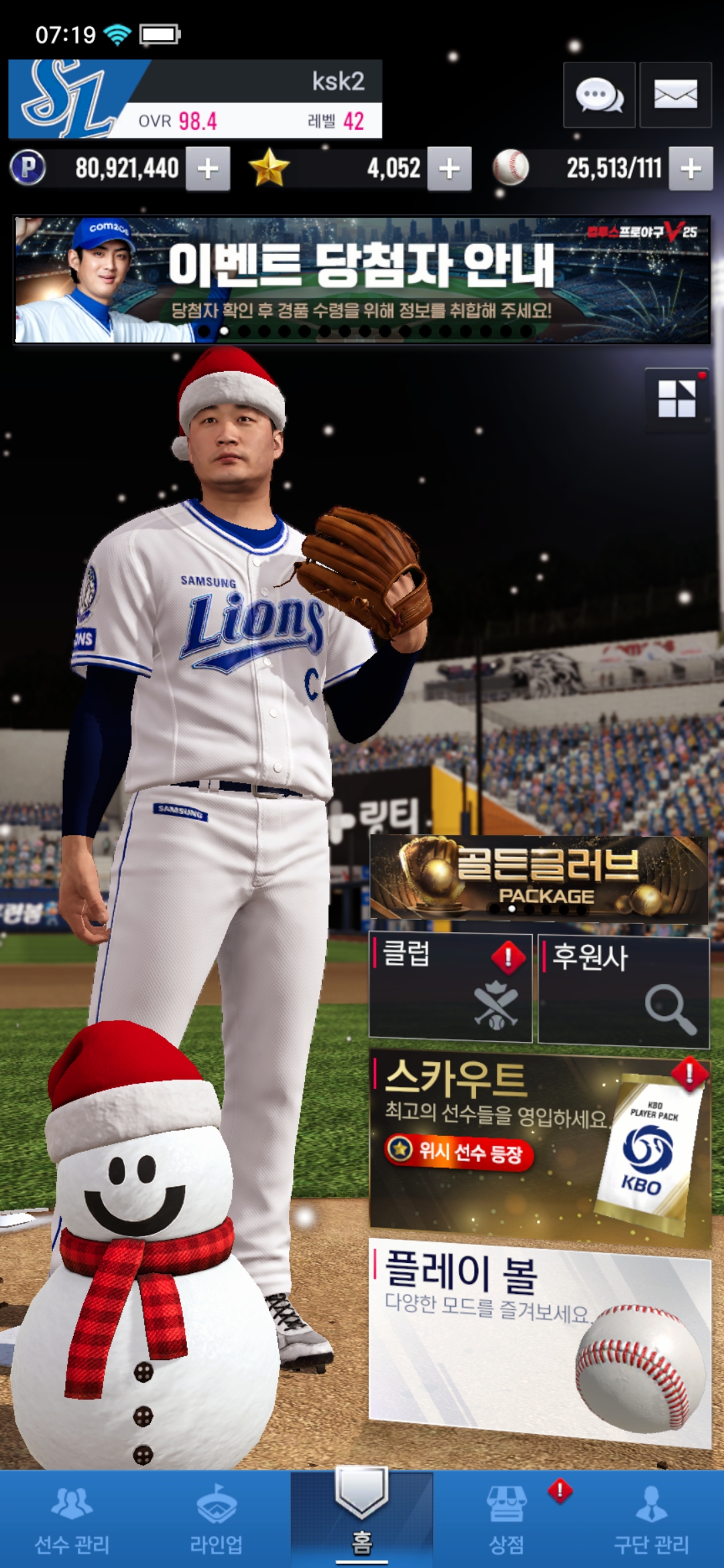Add more points with the plus button
Screen dimensions: 724x1568
pos(208,169)
